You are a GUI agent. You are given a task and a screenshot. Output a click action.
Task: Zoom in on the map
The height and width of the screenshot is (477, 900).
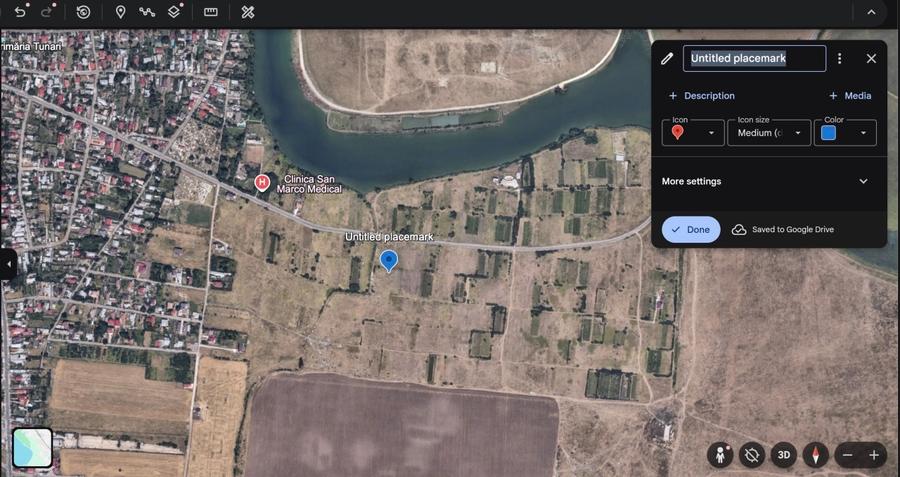[874, 455]
